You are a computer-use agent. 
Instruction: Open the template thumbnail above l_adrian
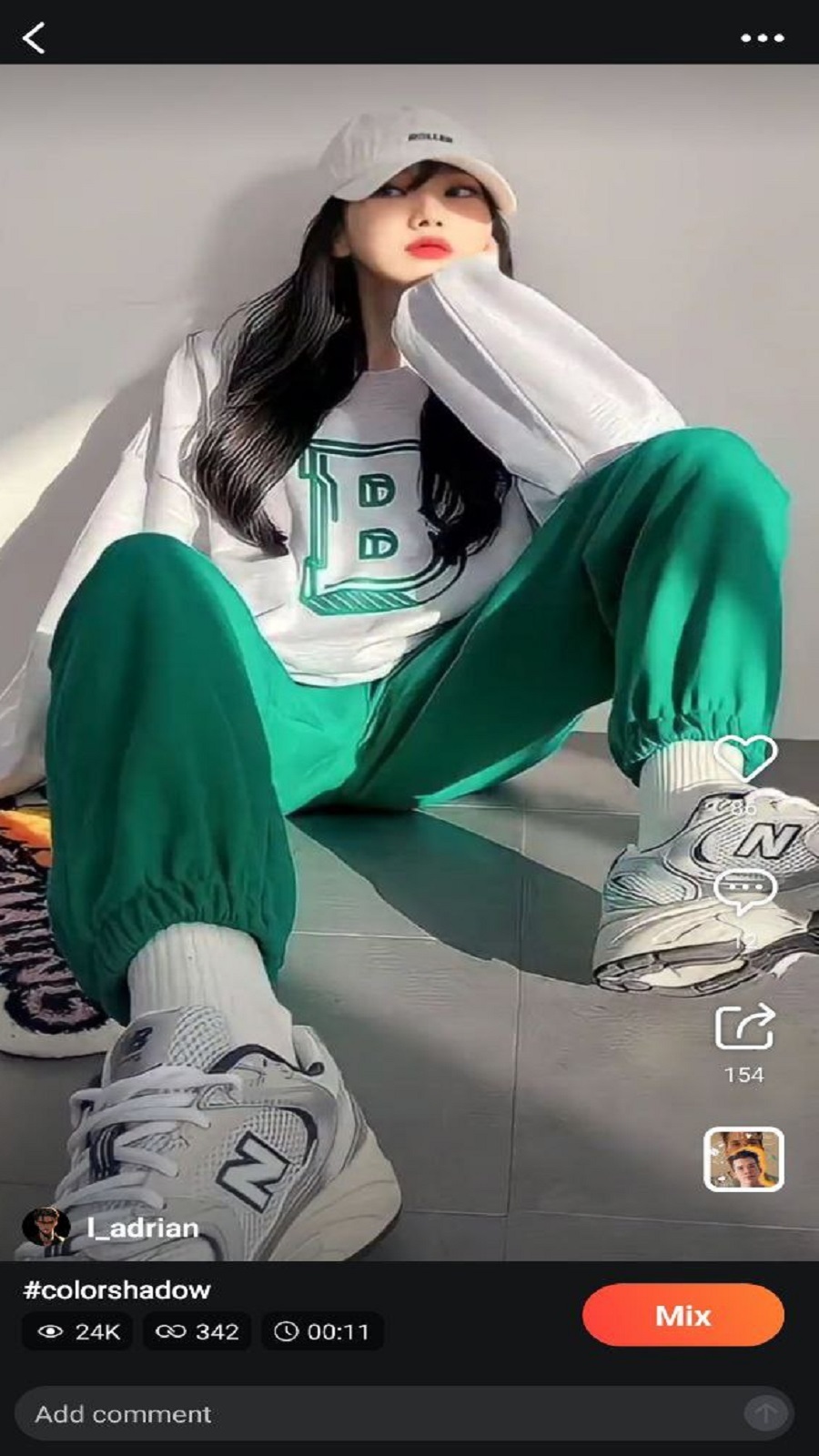point(743,1158)
